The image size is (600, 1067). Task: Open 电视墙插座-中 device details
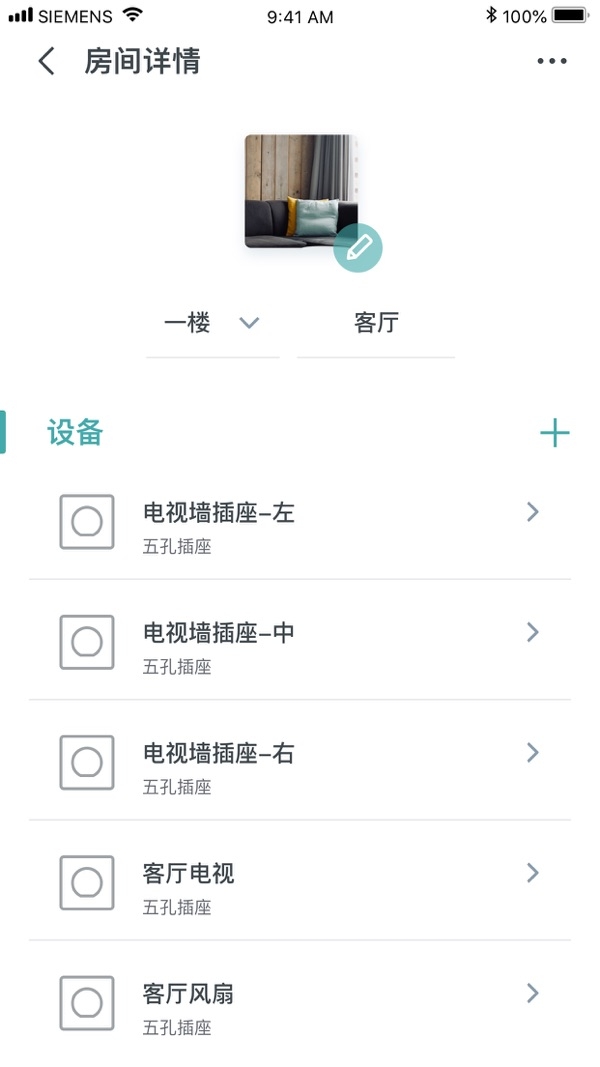(x=299, y=642)
